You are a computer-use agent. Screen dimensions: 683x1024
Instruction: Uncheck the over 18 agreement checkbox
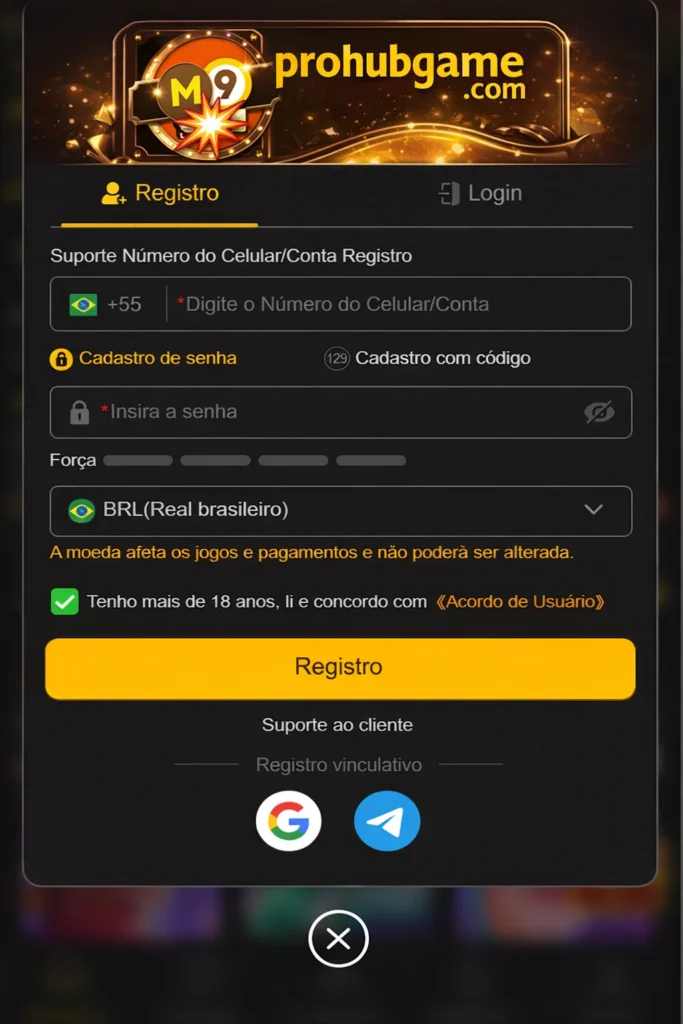click(65, 602)
